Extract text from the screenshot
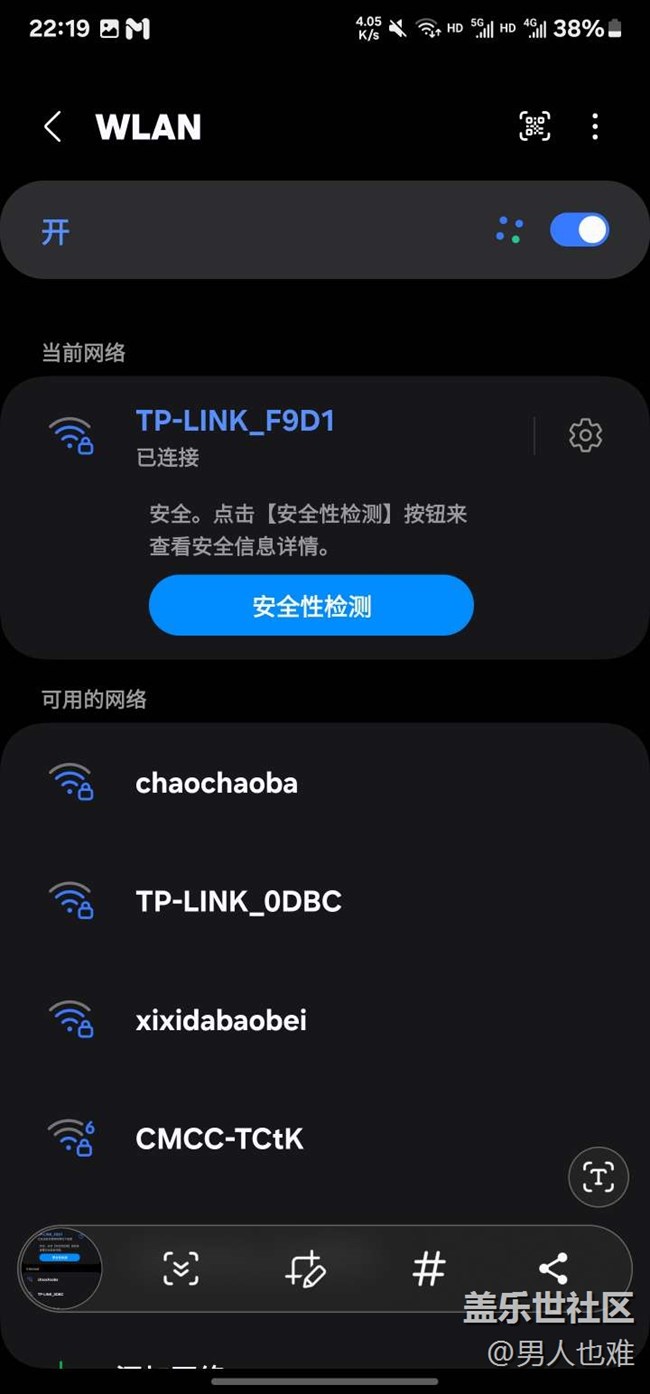 click(x=598, y=1177)
